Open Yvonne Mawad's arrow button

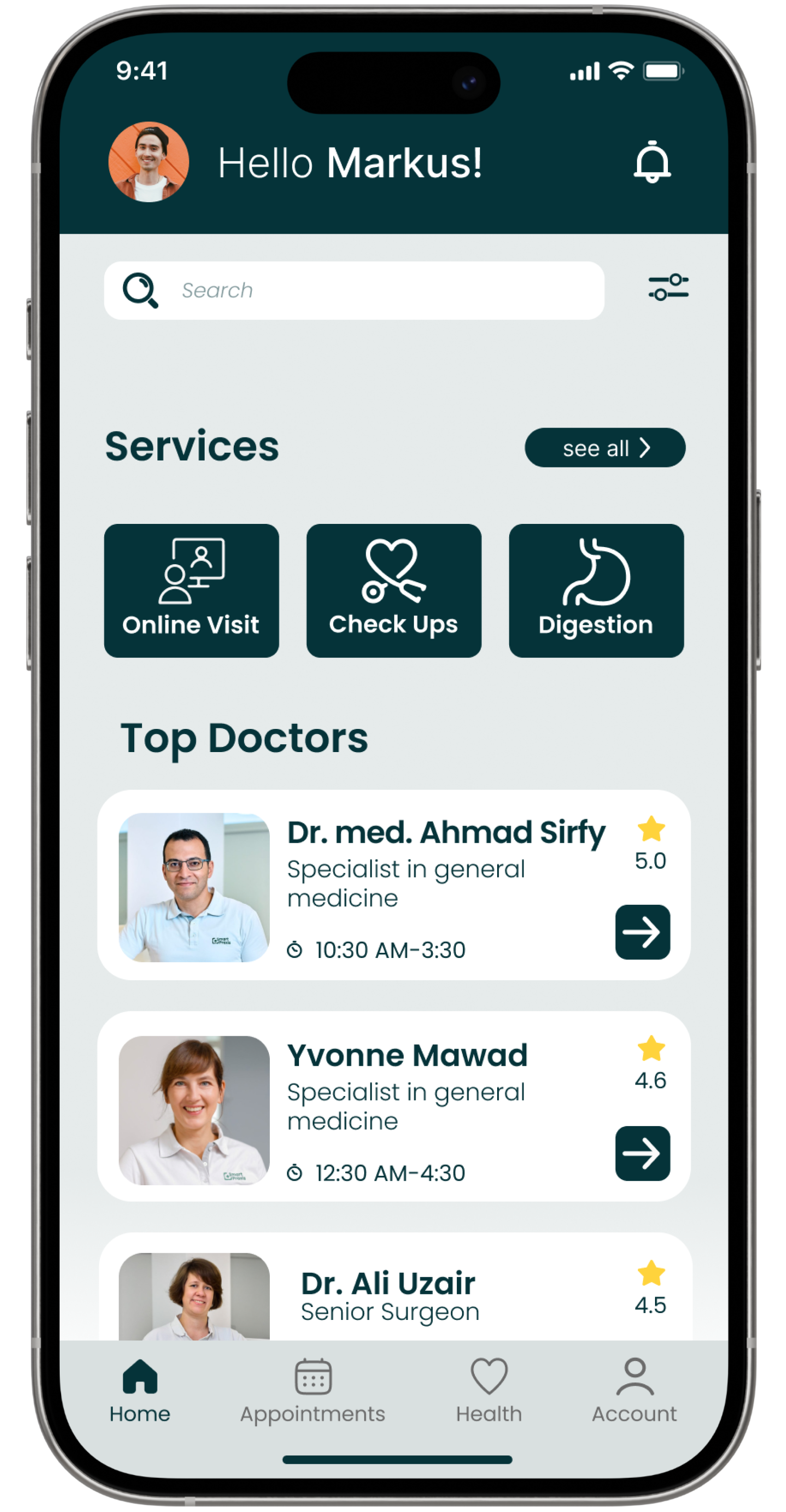pyautogui.click(x=642, y=1153)
